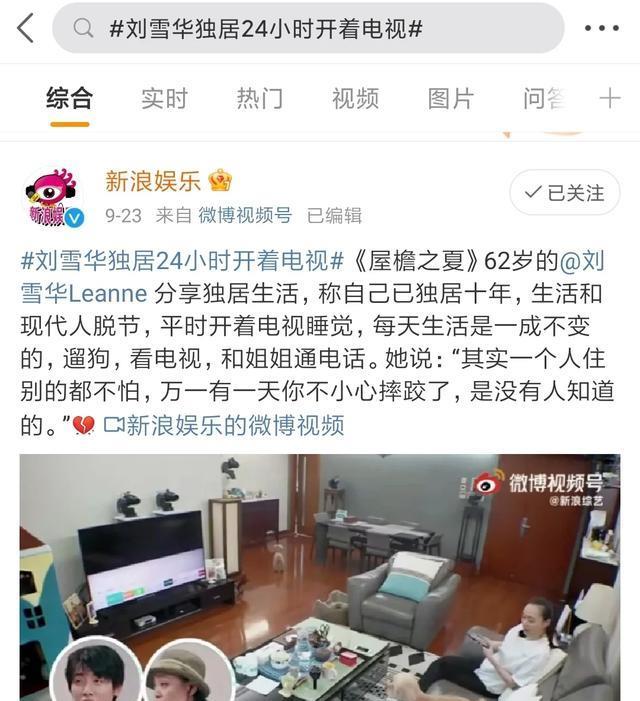The width and height of the screenshot is (640, 701).
Task: Add a tab with the plus icon
Action: (609, 98)
